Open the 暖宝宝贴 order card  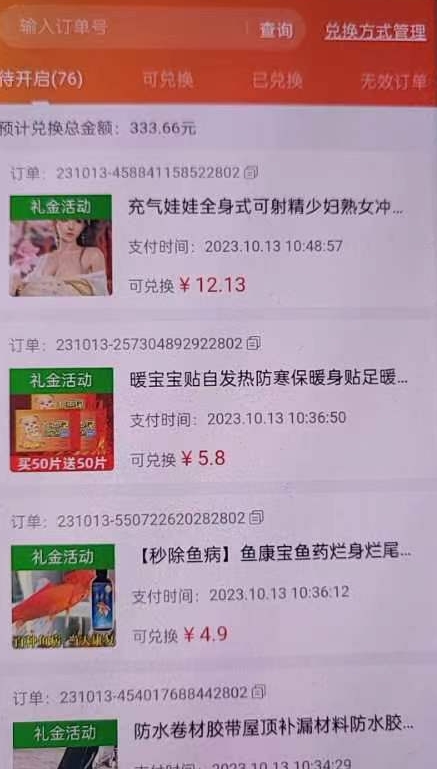click(x=216, y=404)
